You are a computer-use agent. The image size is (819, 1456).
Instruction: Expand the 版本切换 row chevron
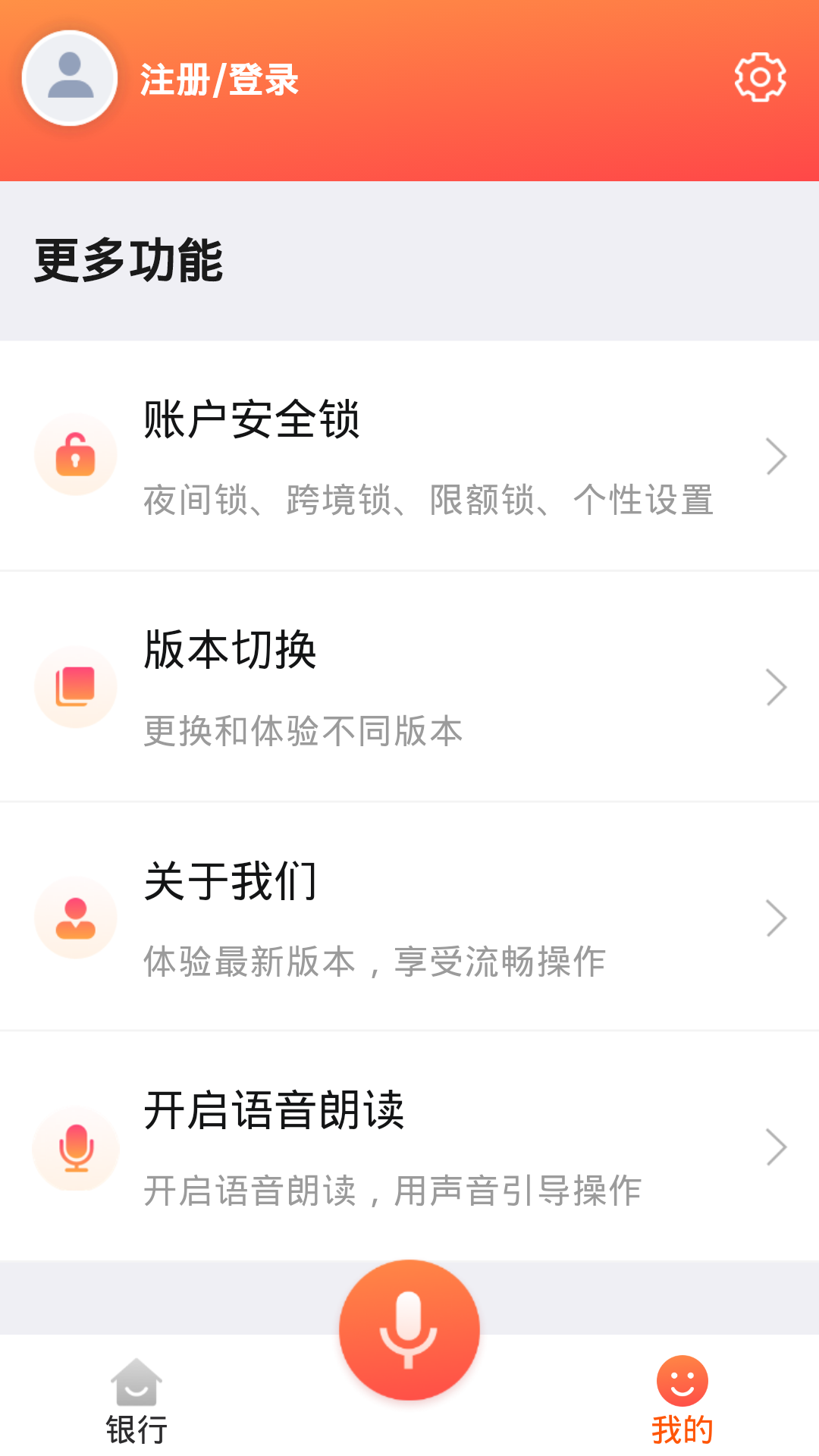[778, 686]
